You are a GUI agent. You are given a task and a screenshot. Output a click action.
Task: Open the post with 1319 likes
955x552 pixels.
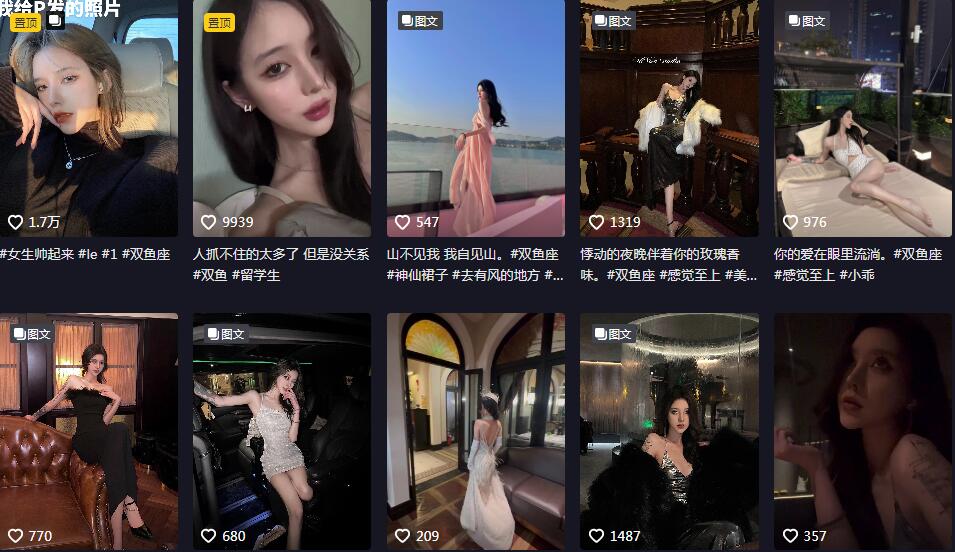(669, 120)
